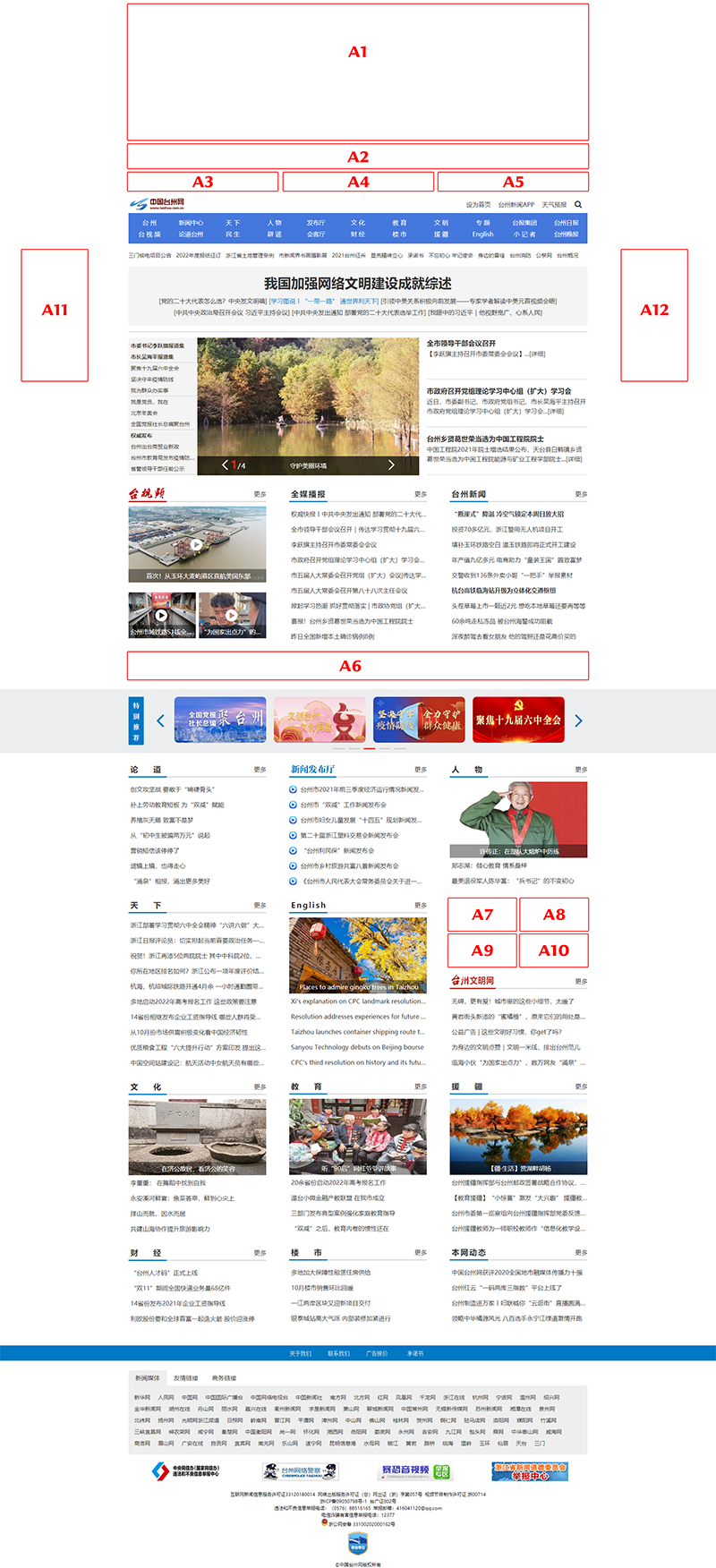Open 天气预报 weather link

554,205
